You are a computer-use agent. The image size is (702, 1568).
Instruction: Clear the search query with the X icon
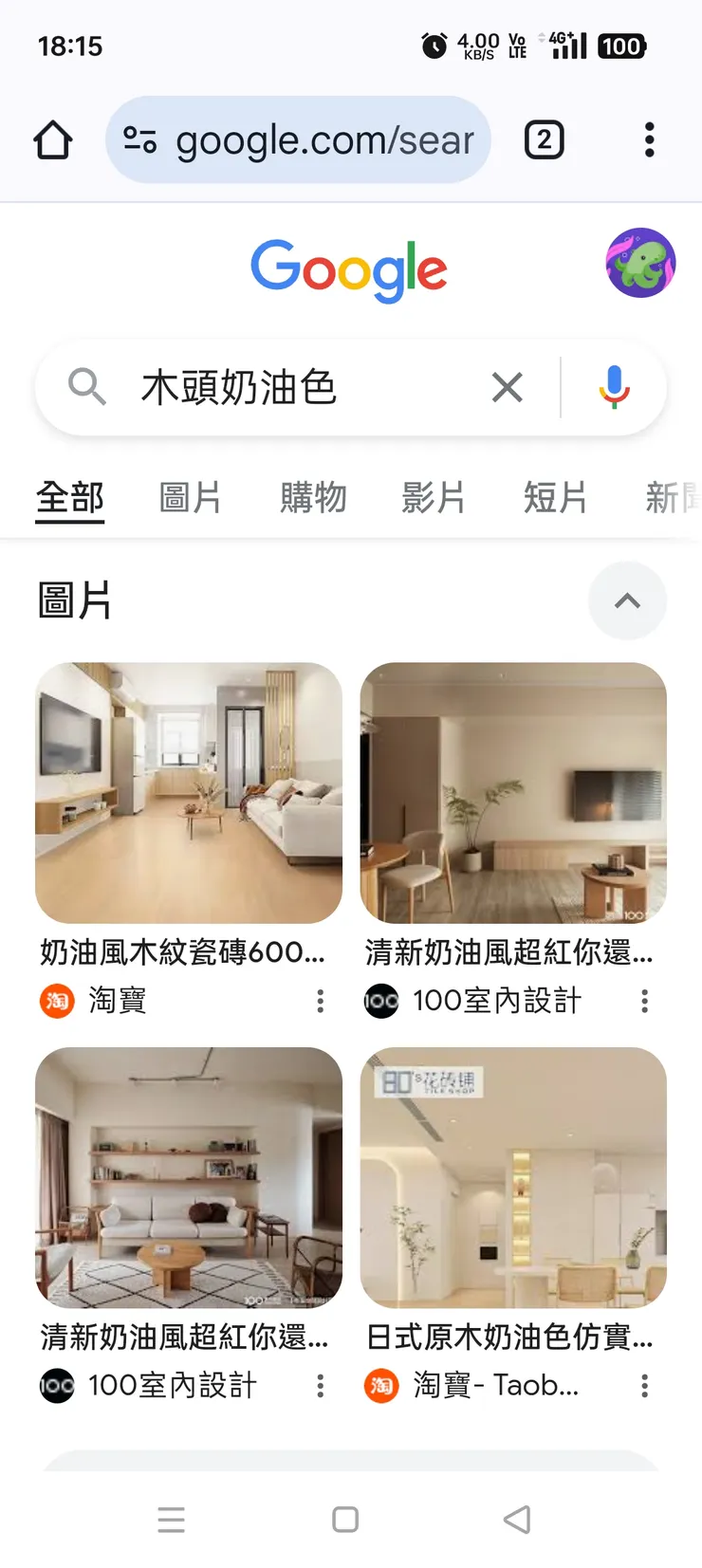[x=507, y=387]
